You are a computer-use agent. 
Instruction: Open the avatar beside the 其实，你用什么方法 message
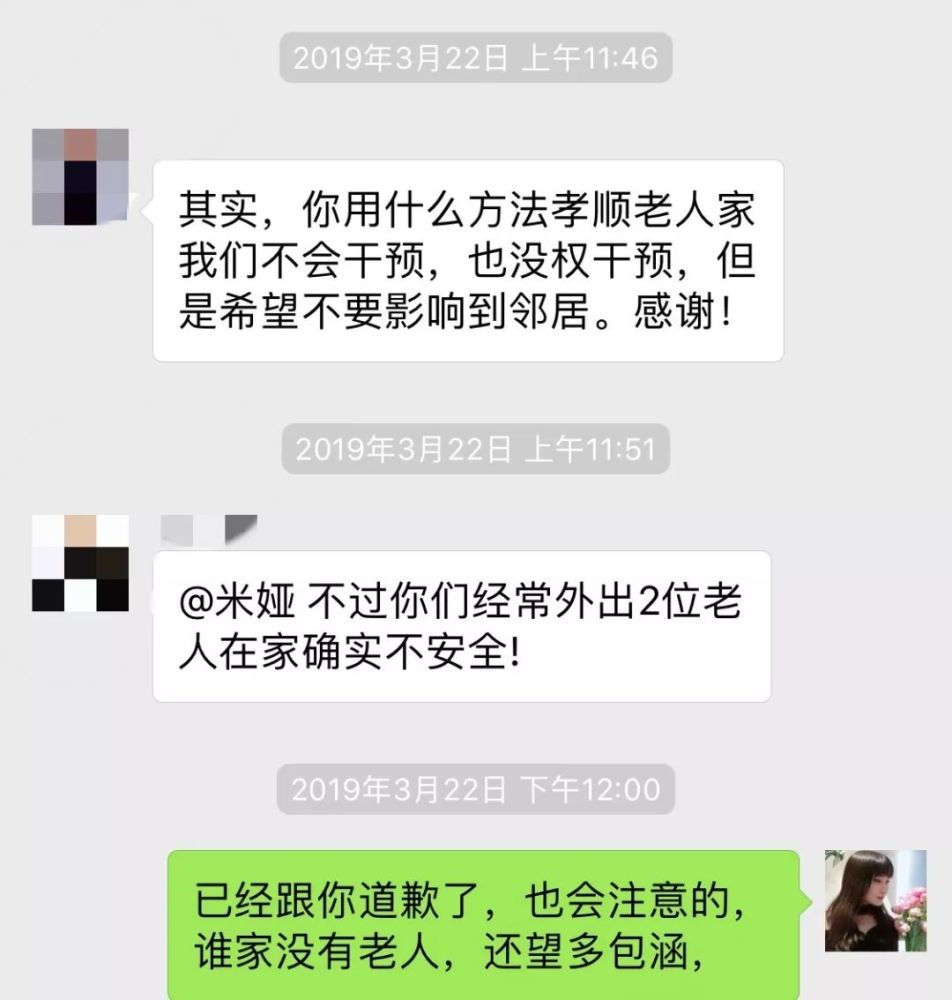80,177
